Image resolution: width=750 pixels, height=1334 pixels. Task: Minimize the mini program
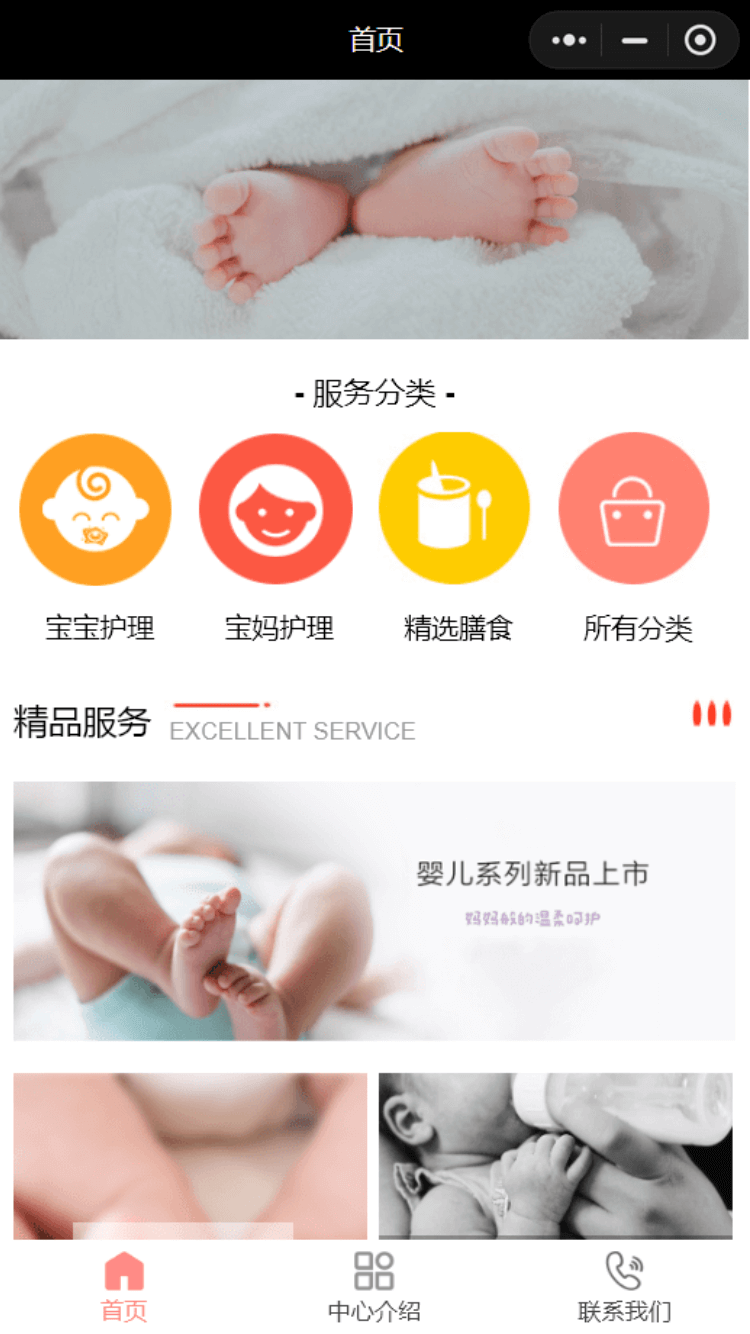tap(634, 41)
